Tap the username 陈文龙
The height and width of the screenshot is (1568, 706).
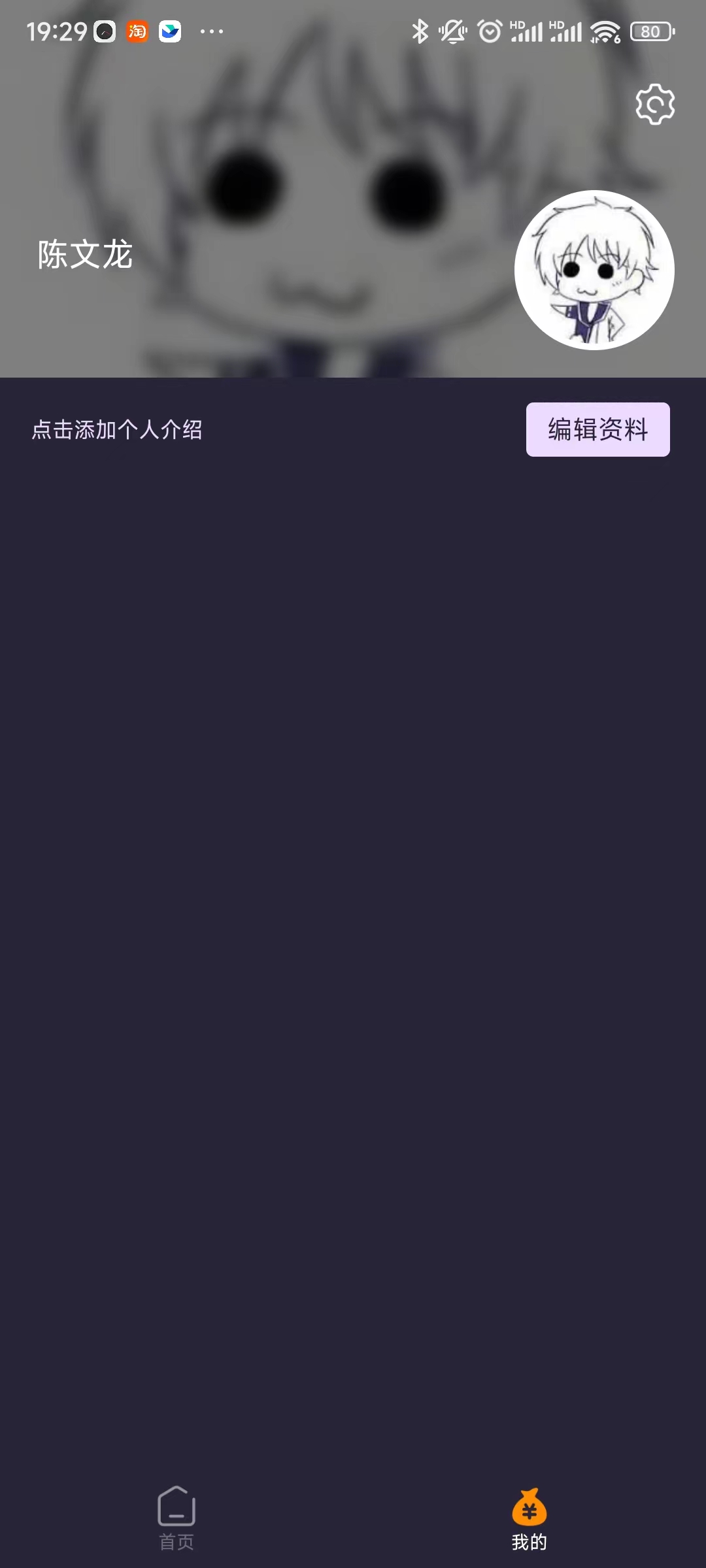pos(84,256)
